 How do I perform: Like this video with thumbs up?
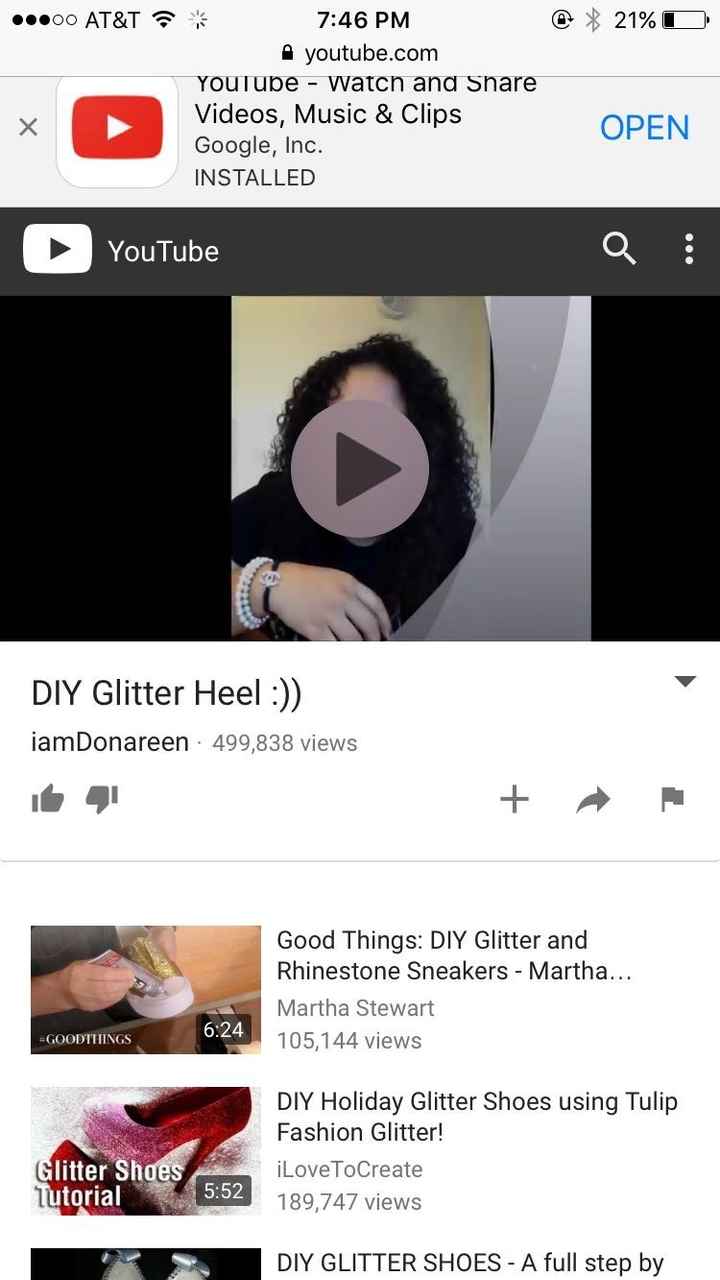(x=48, y=799)
